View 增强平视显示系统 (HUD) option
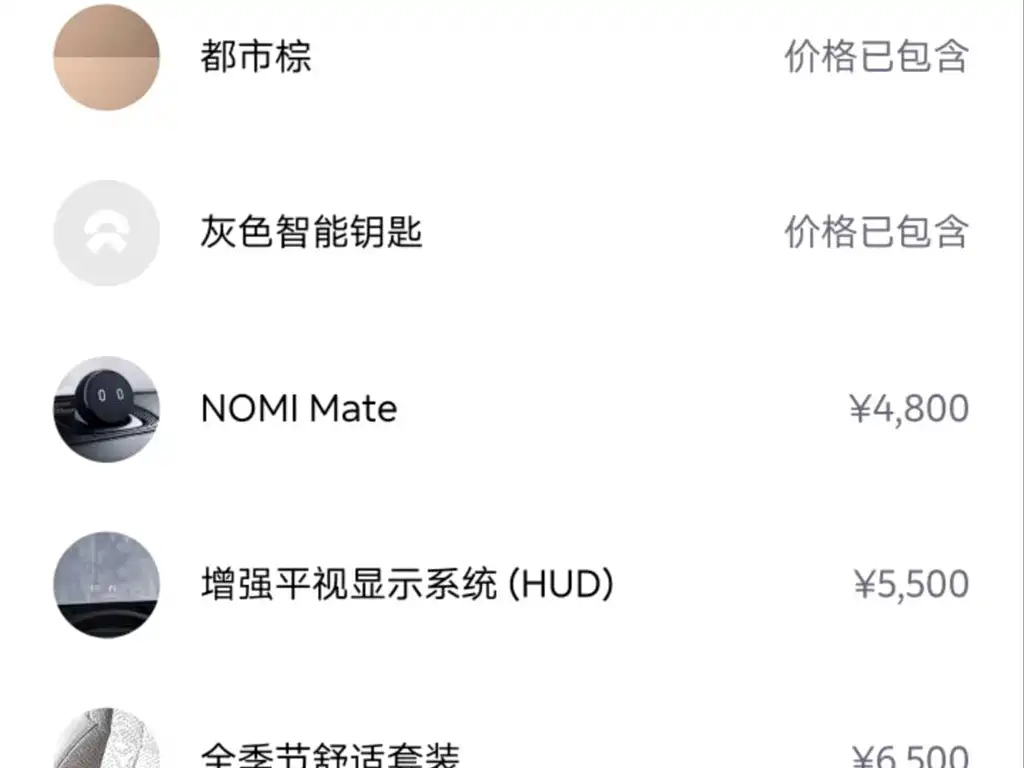The width and height of the screenshot is (1024, 768). click(407, 585)
